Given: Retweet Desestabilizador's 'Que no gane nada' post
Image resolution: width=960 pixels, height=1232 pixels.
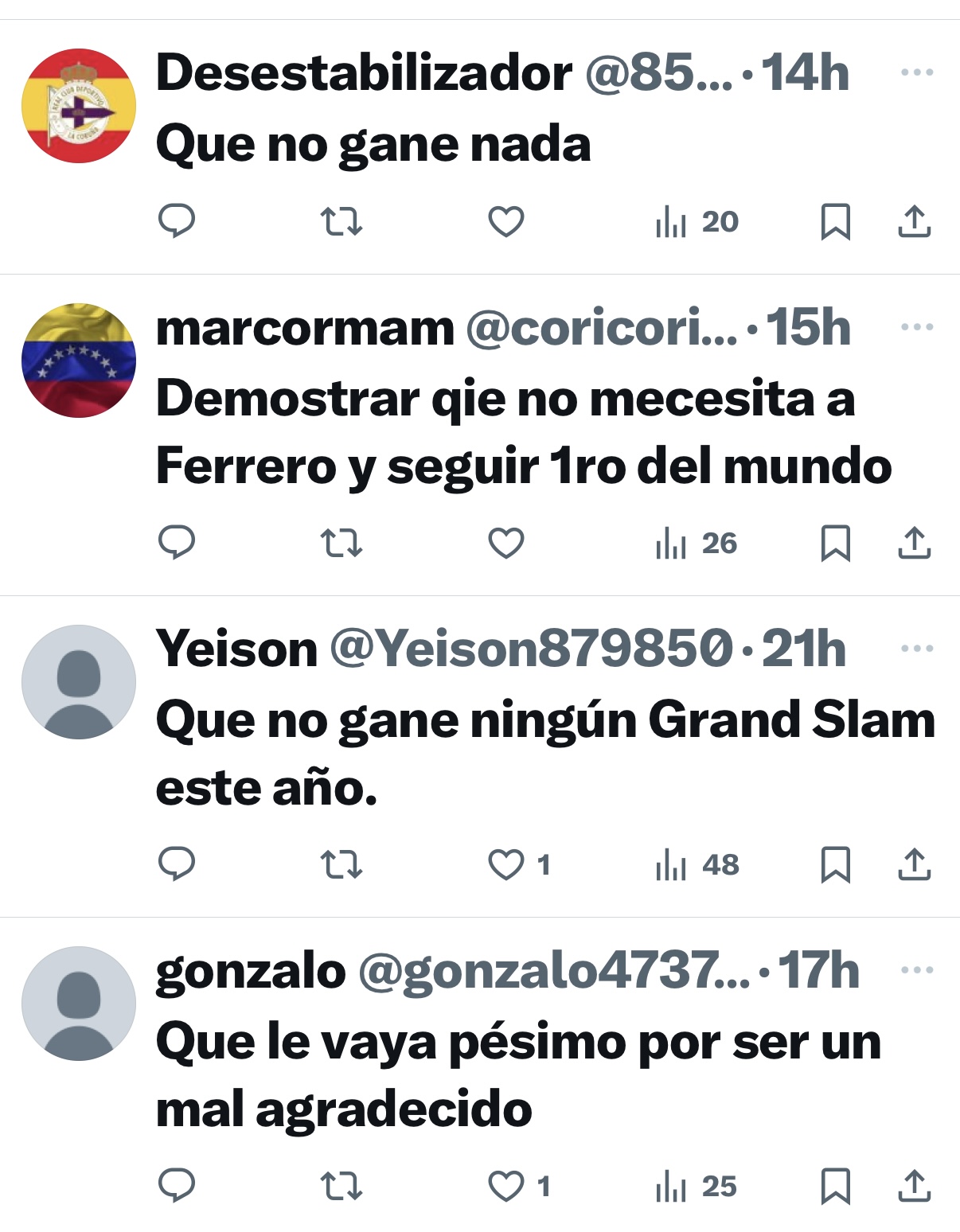Looking at the screenshot, I should [x=341, y=221].
